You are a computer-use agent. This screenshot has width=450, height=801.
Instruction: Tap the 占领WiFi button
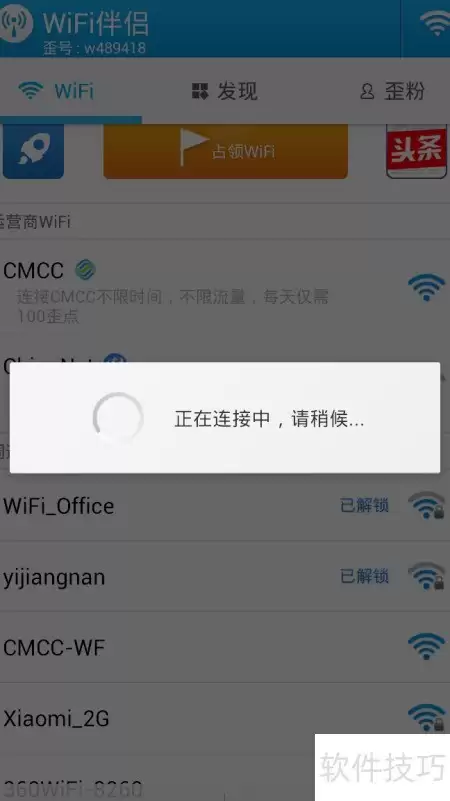point(226,151)
